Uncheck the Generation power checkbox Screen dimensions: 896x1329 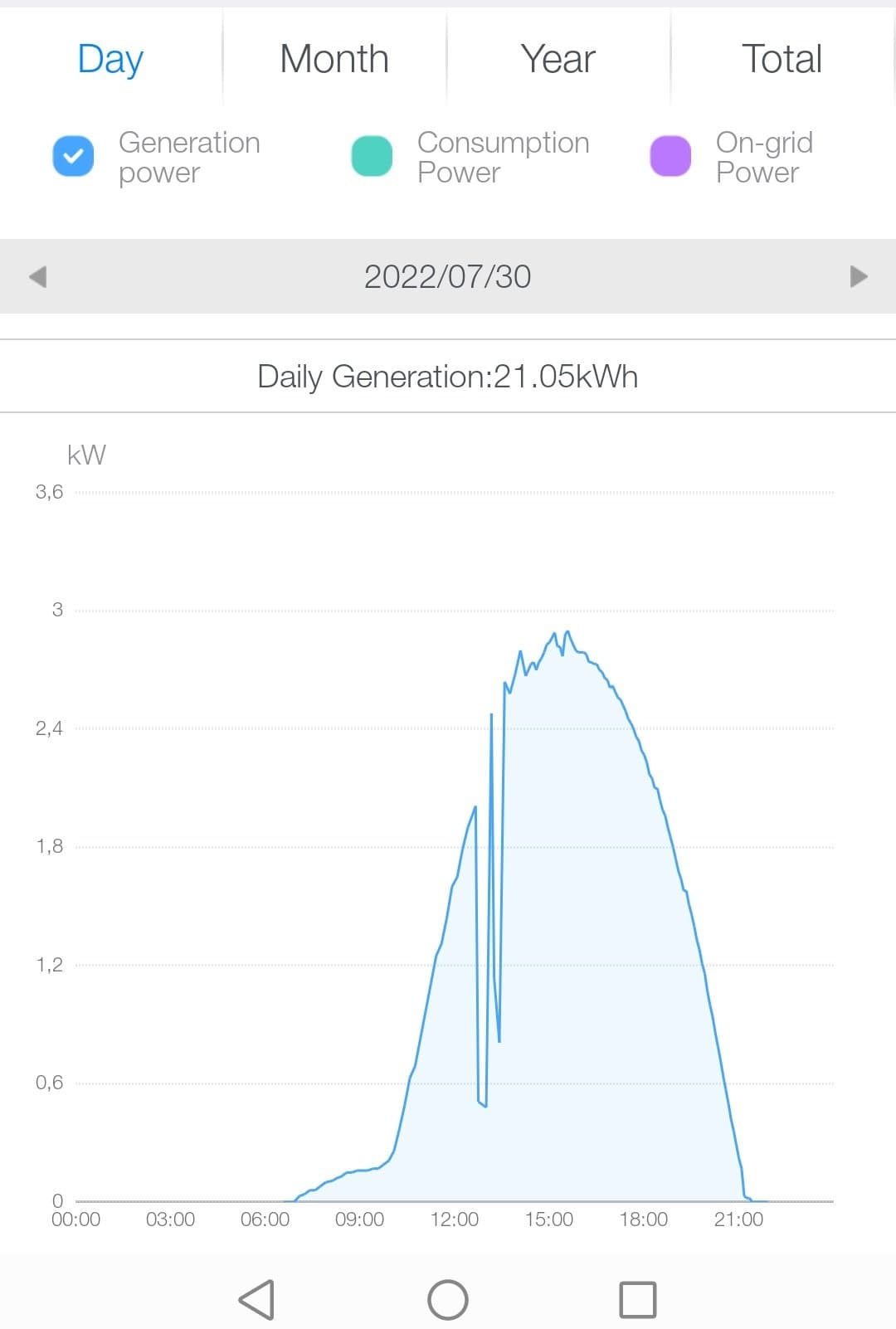click(x=73, y=157)
